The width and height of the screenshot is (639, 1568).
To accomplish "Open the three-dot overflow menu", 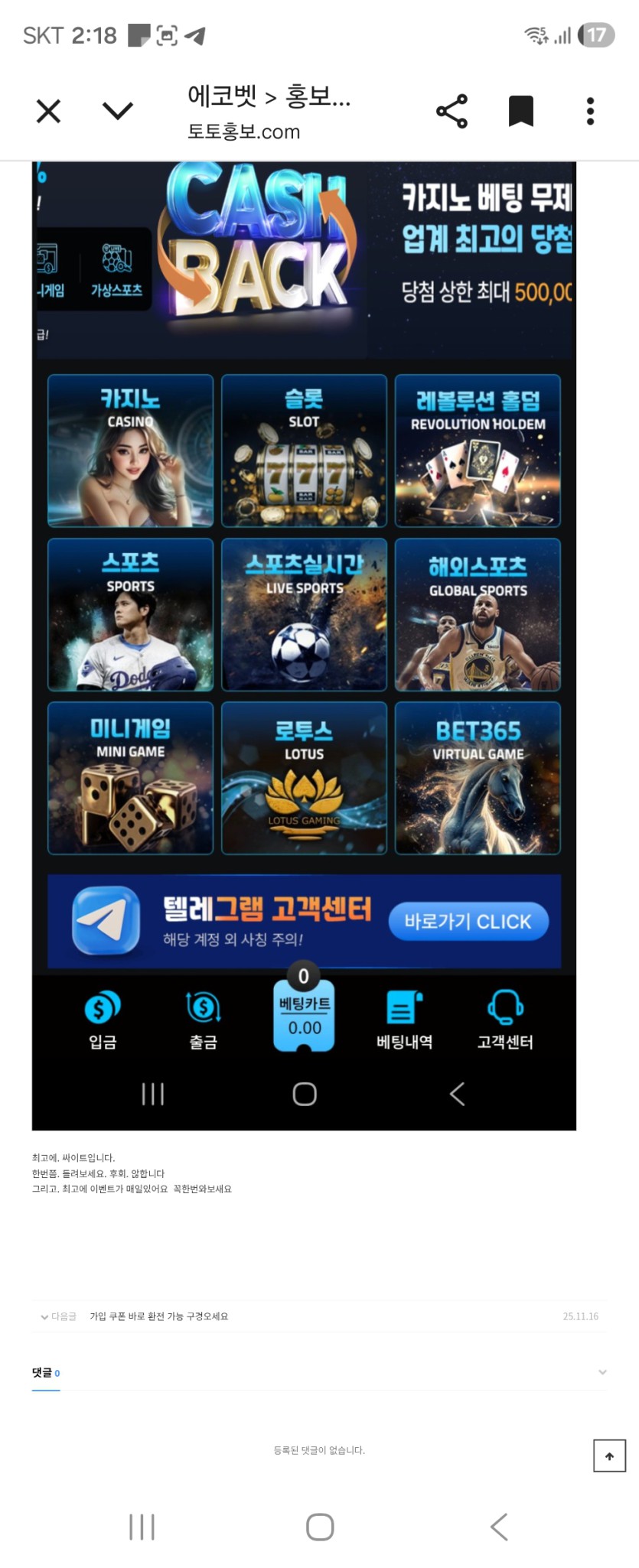I will (590, 112).
